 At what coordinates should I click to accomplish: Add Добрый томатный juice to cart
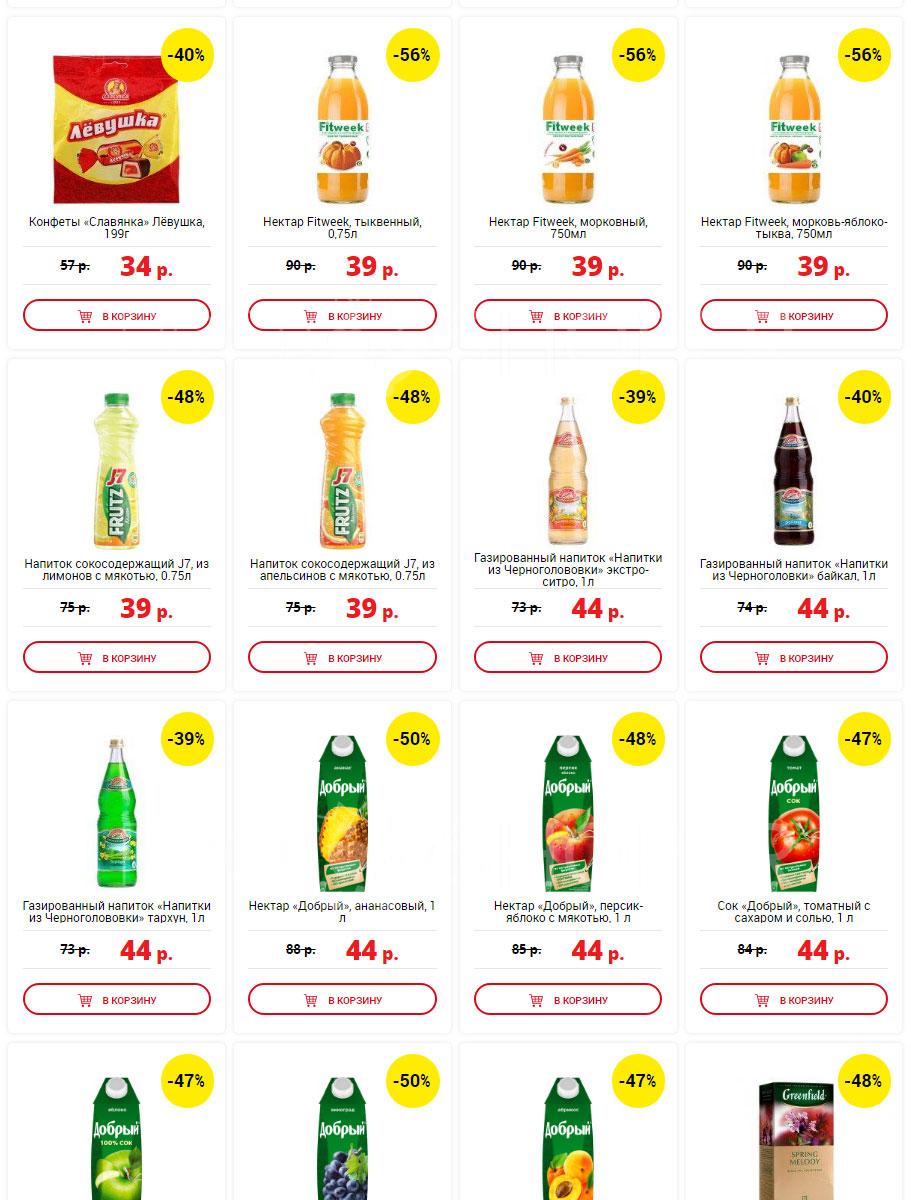coord(794,1000)
